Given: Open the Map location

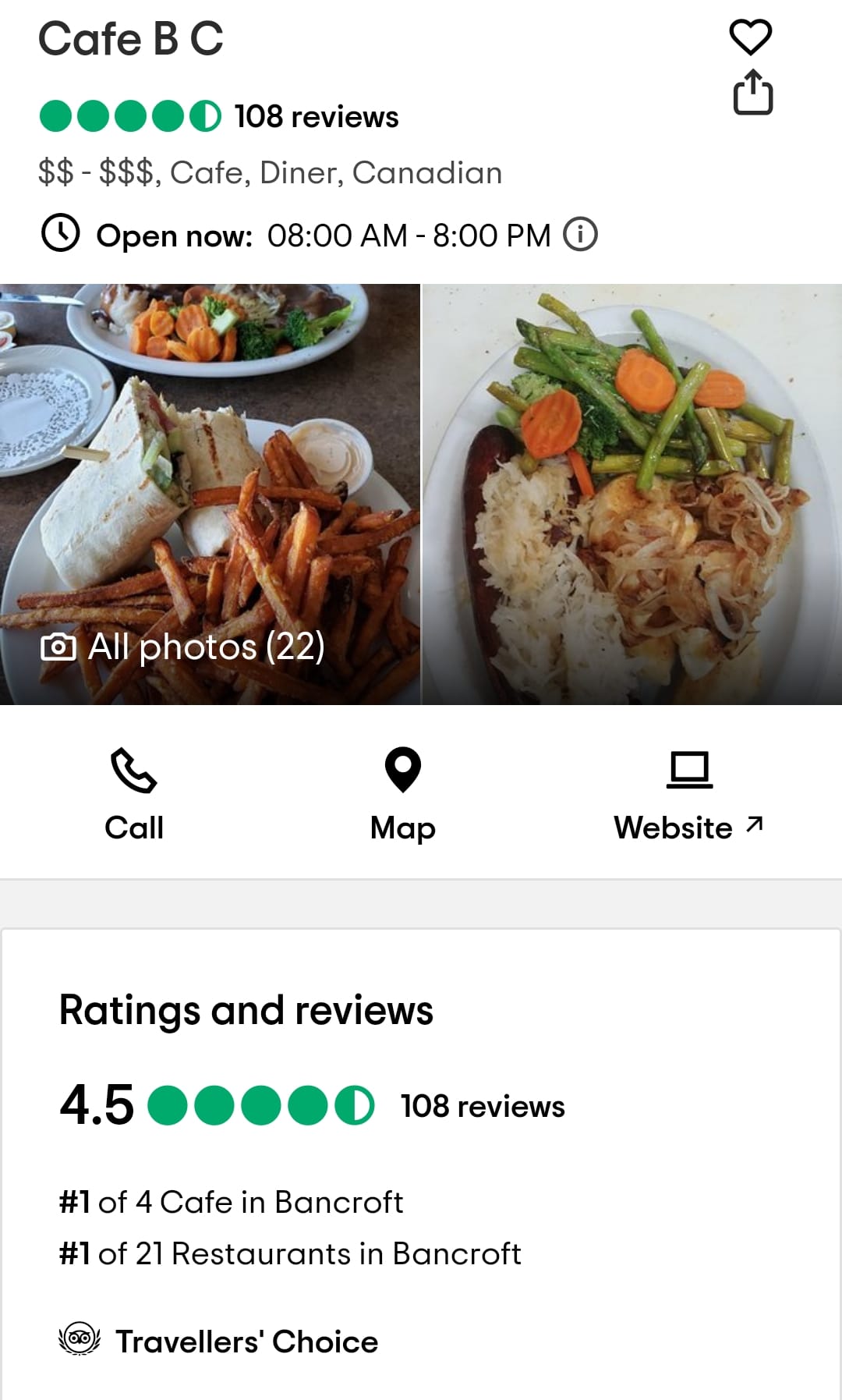Looking at the screenshot, I should [402, 794].
